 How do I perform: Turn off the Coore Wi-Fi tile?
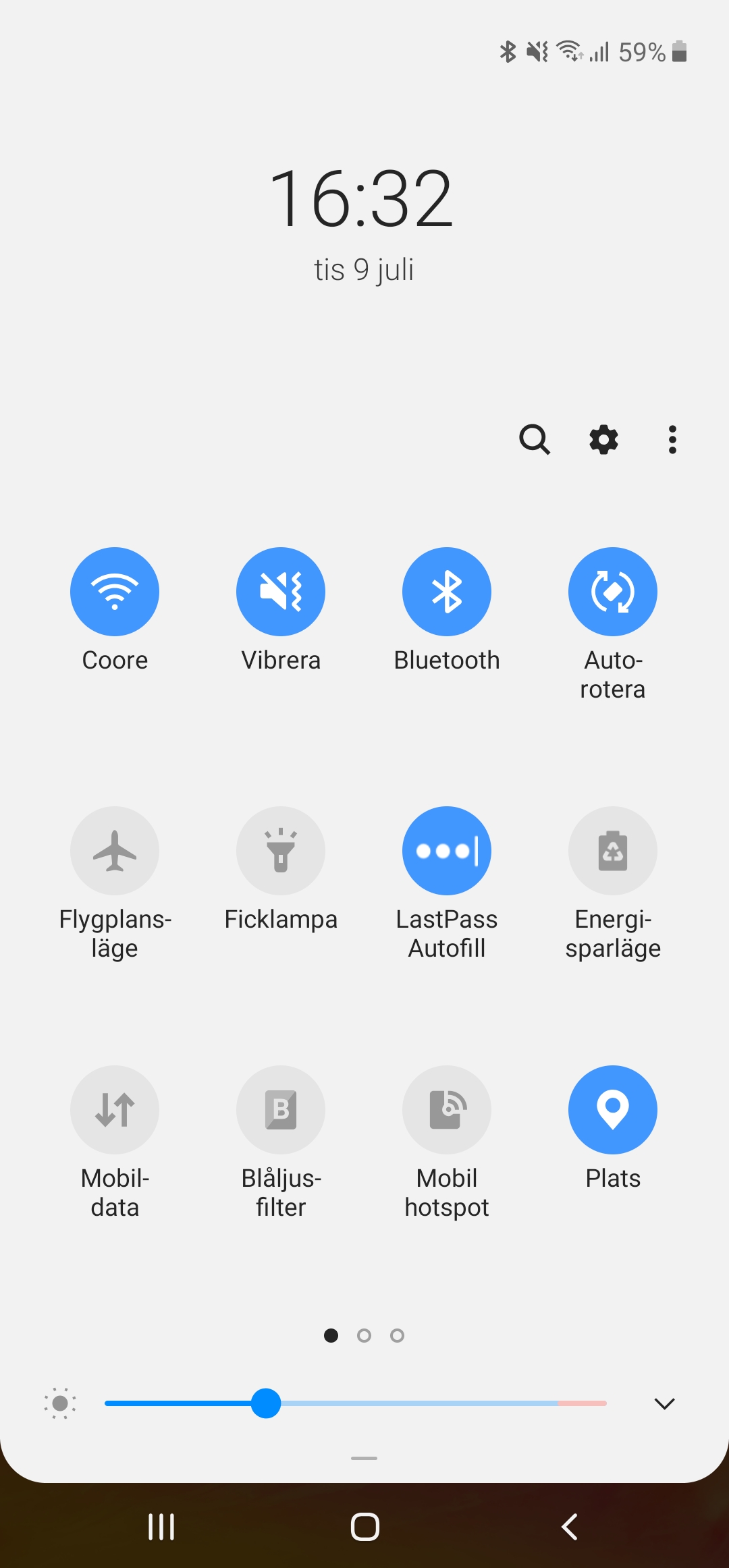pos(115,592)
